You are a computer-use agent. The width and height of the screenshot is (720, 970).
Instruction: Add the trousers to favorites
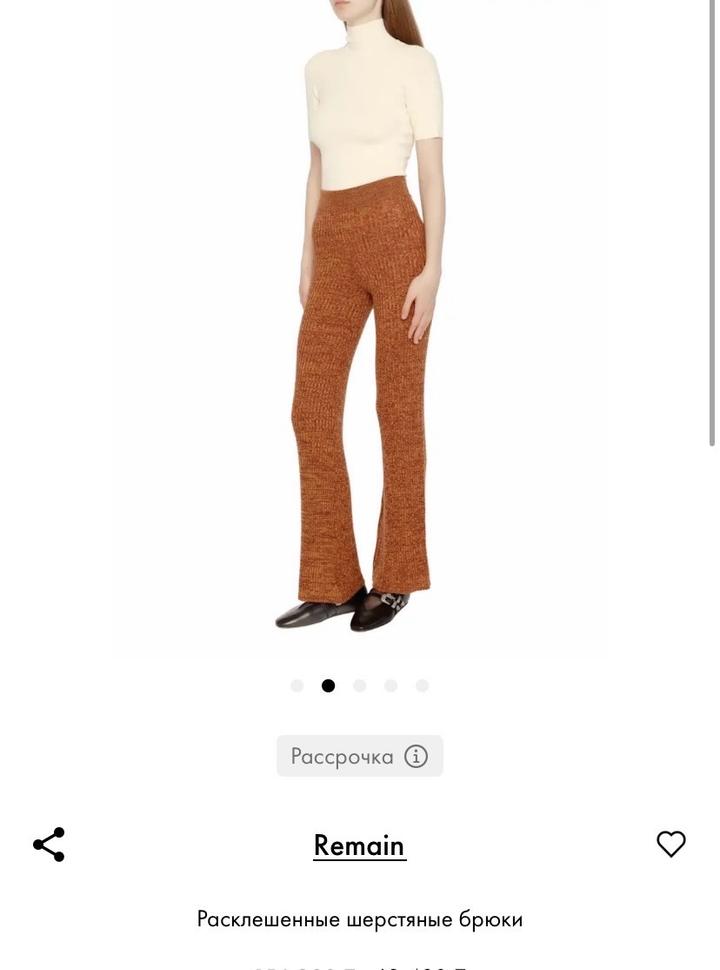click(671, 844)
